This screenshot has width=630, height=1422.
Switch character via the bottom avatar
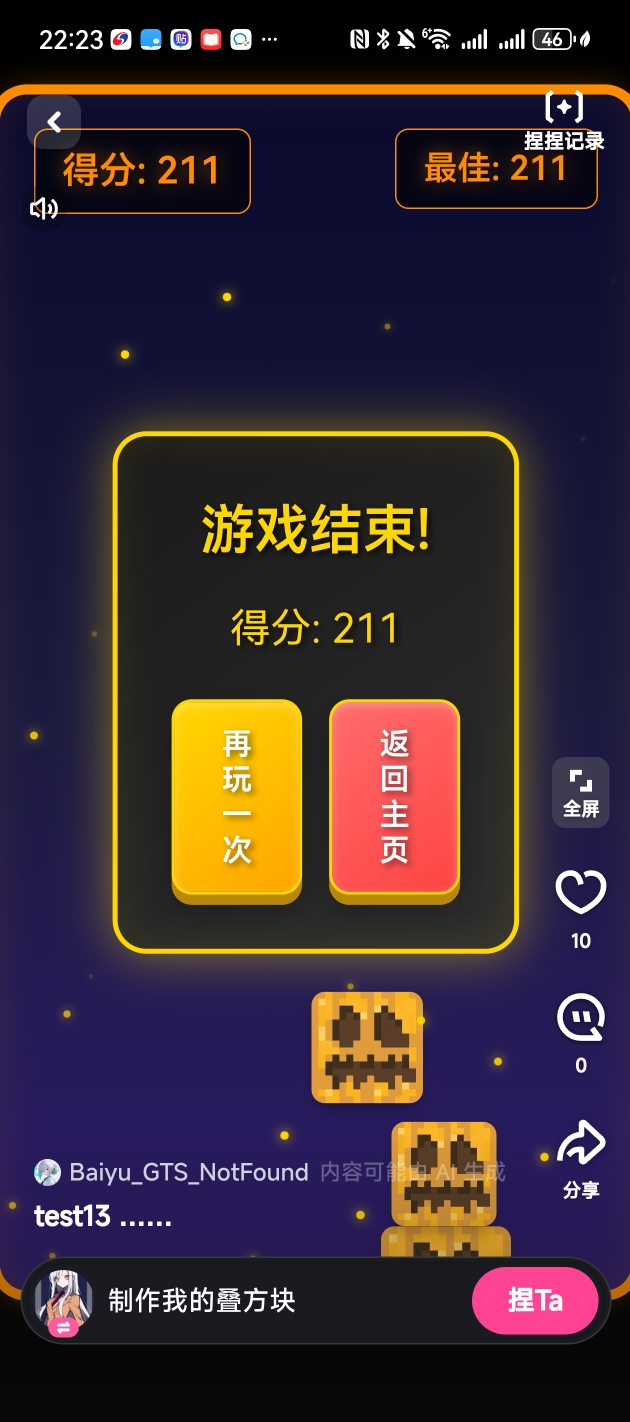coord(64,1302)
